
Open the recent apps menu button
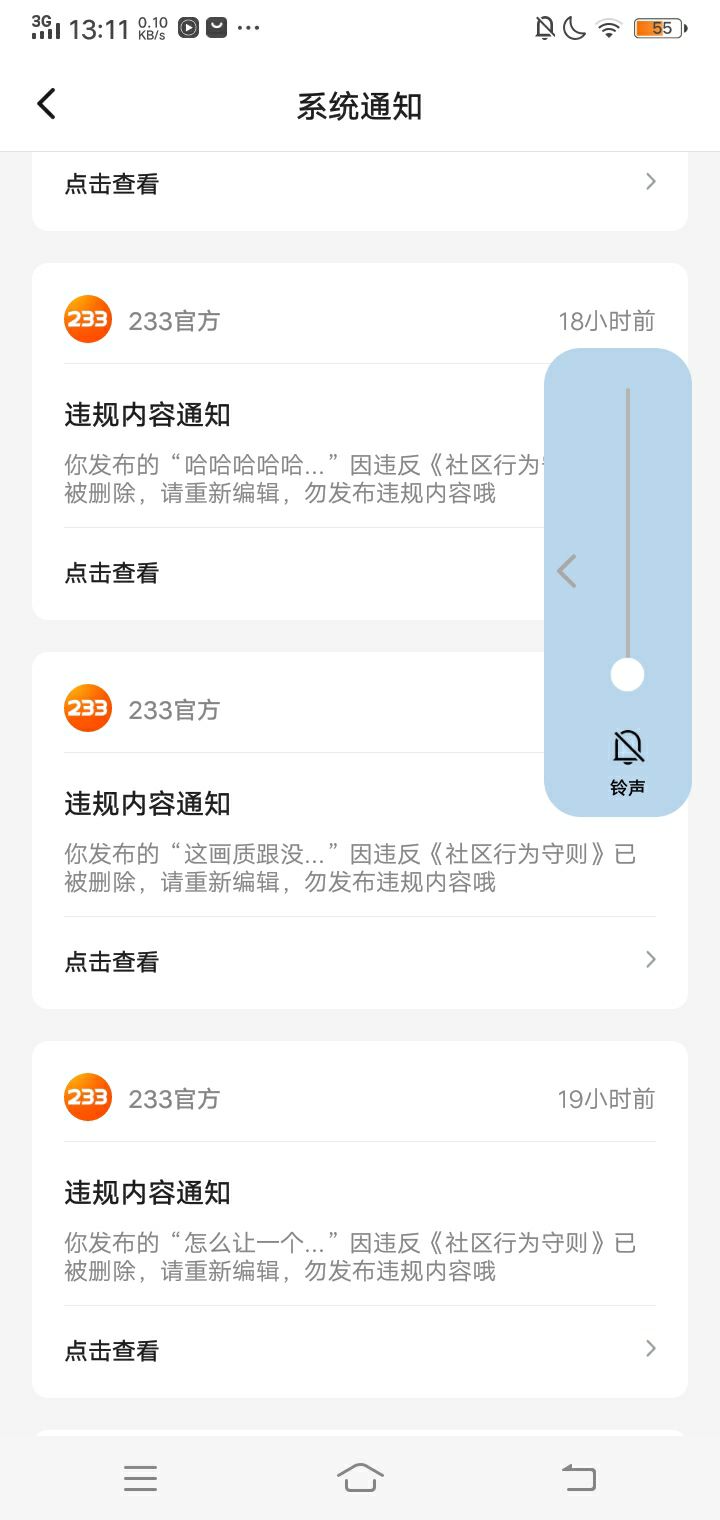pos(141,1478)
